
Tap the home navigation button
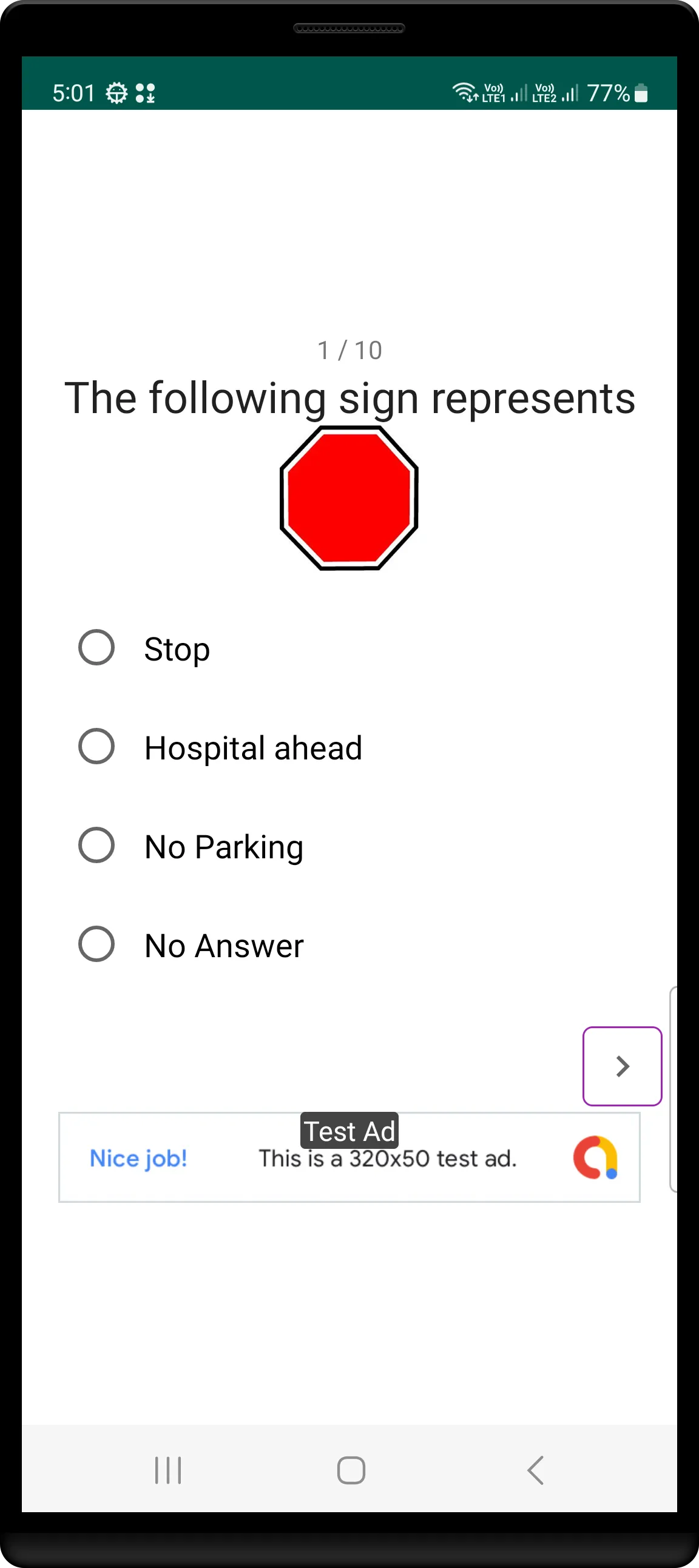coord(351,1470)
